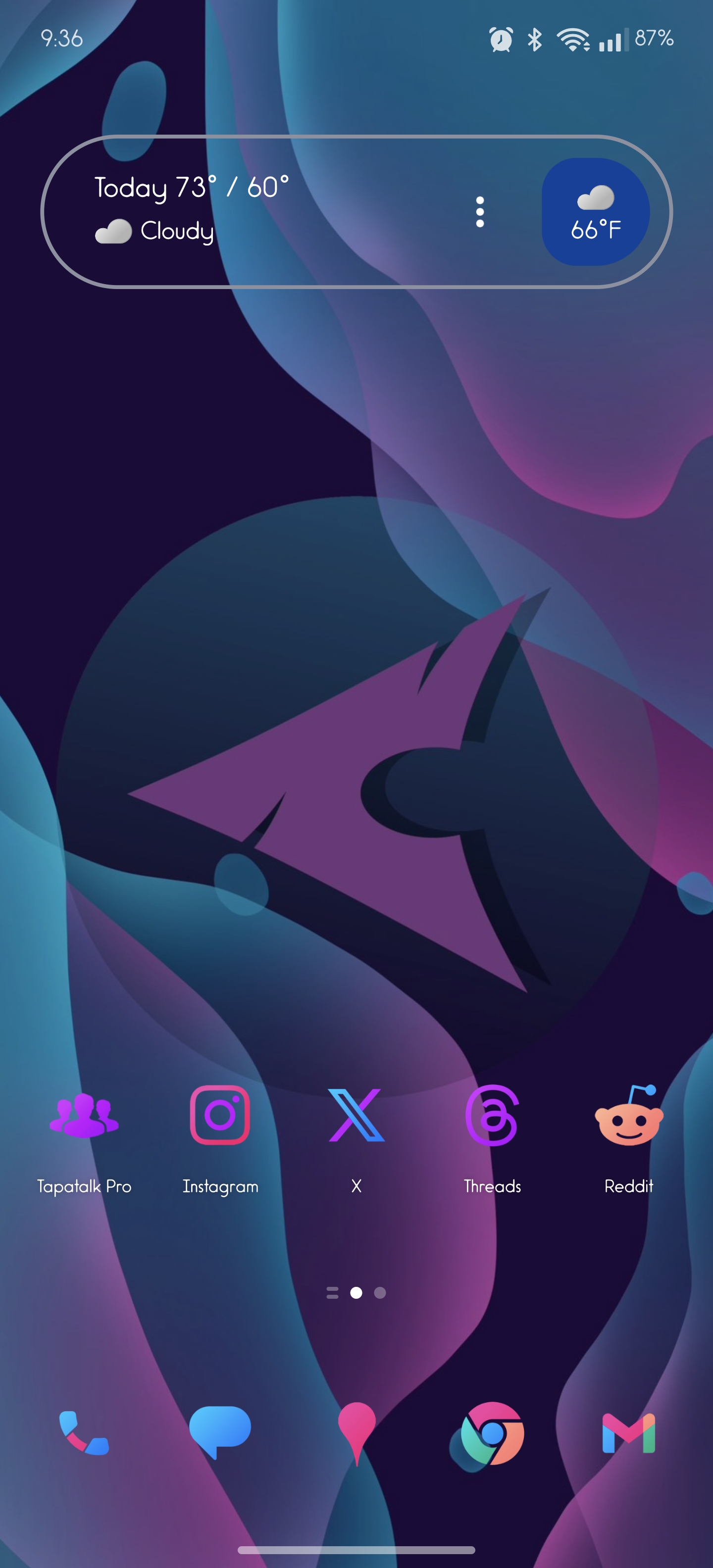
Task: Open the Messages app in dock
Action: (x=220, y=1433)
